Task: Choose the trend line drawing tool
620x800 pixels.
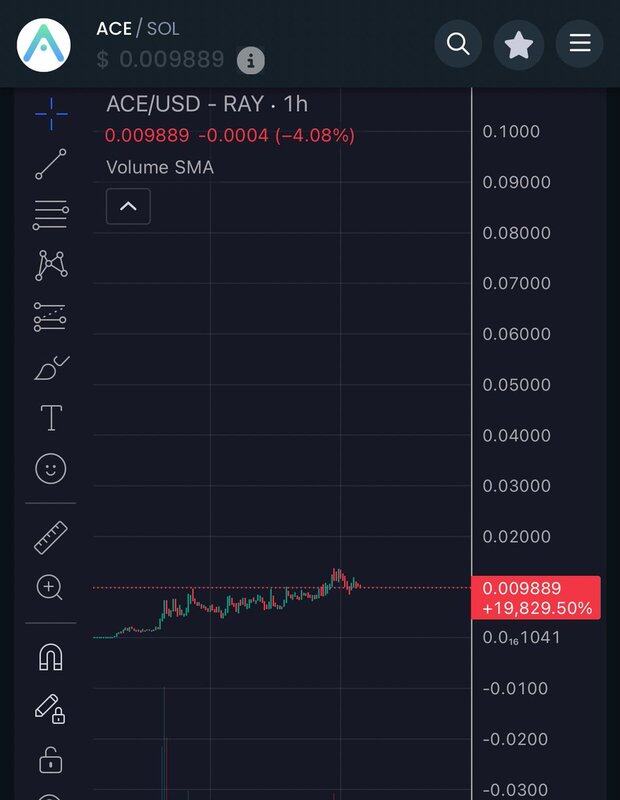Action: (51, 164)
